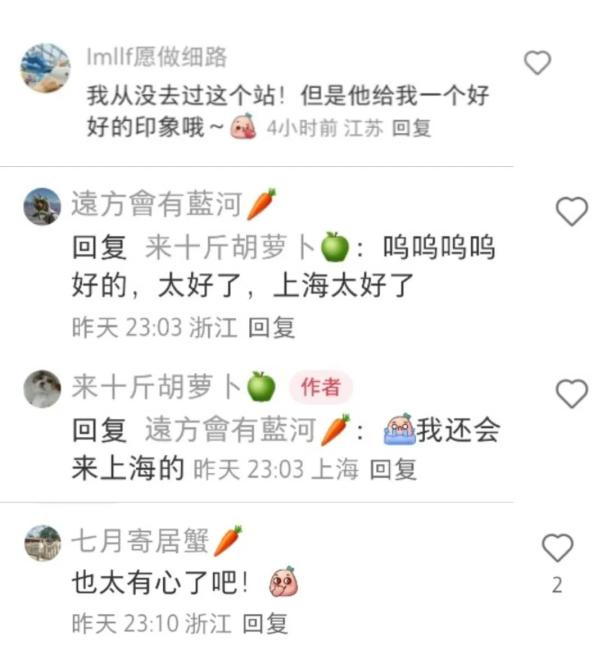Like the comment by lmllf愿做细路
This screenshot has width=607, height=646.
tap(538, 63)
